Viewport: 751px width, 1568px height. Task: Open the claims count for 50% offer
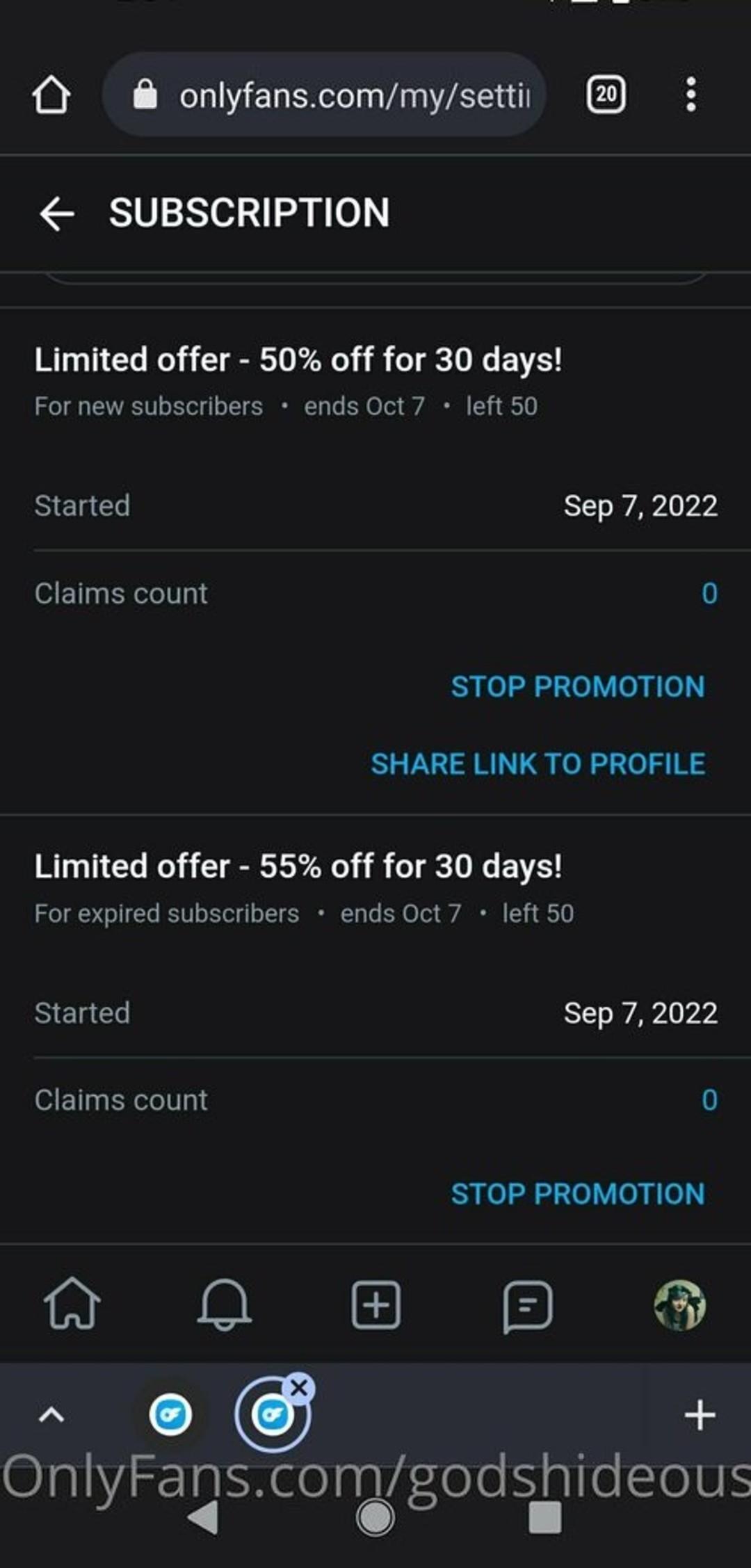[709, 593]
